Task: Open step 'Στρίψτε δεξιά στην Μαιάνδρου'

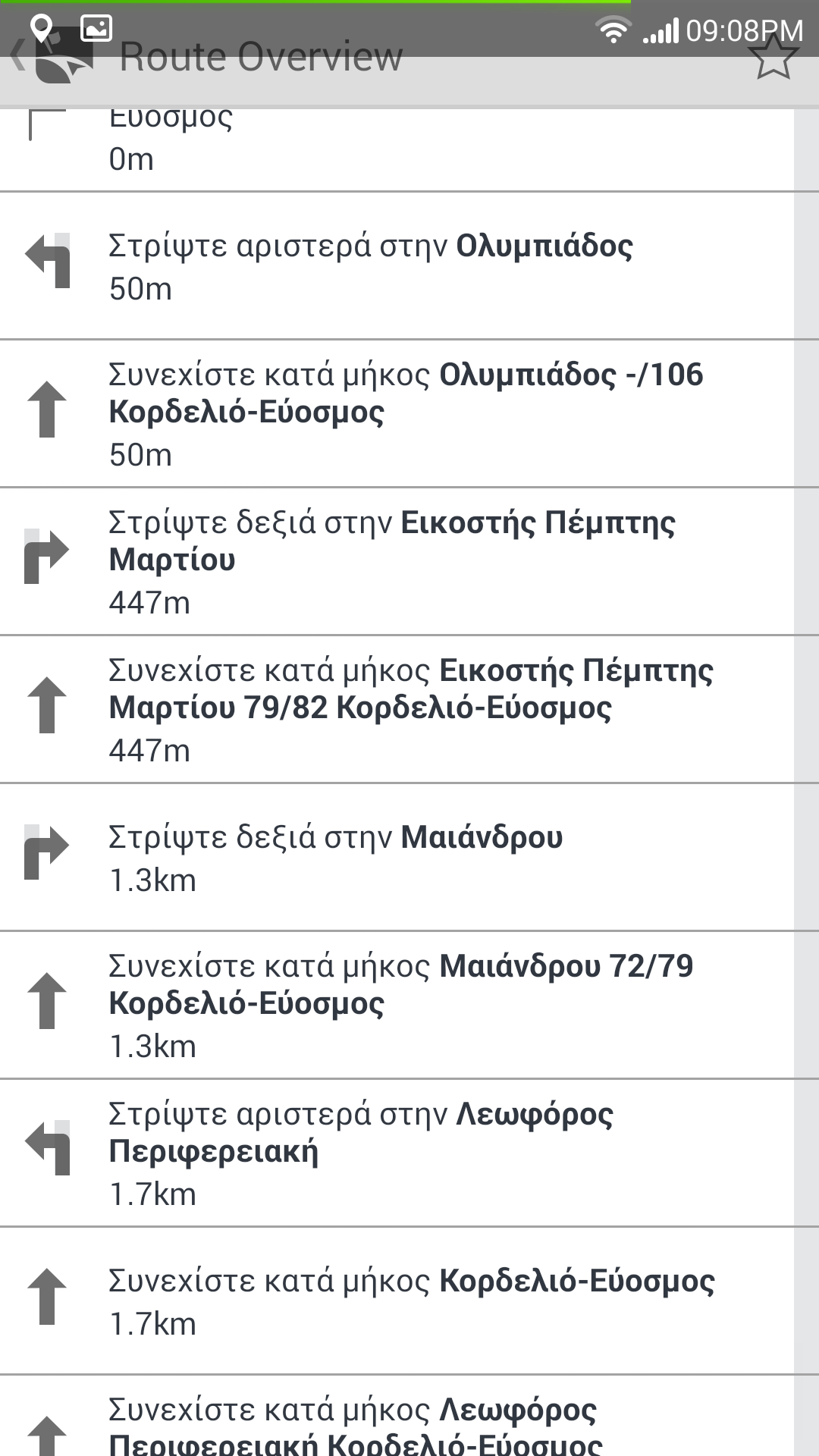Action: (x=394, y=857)
